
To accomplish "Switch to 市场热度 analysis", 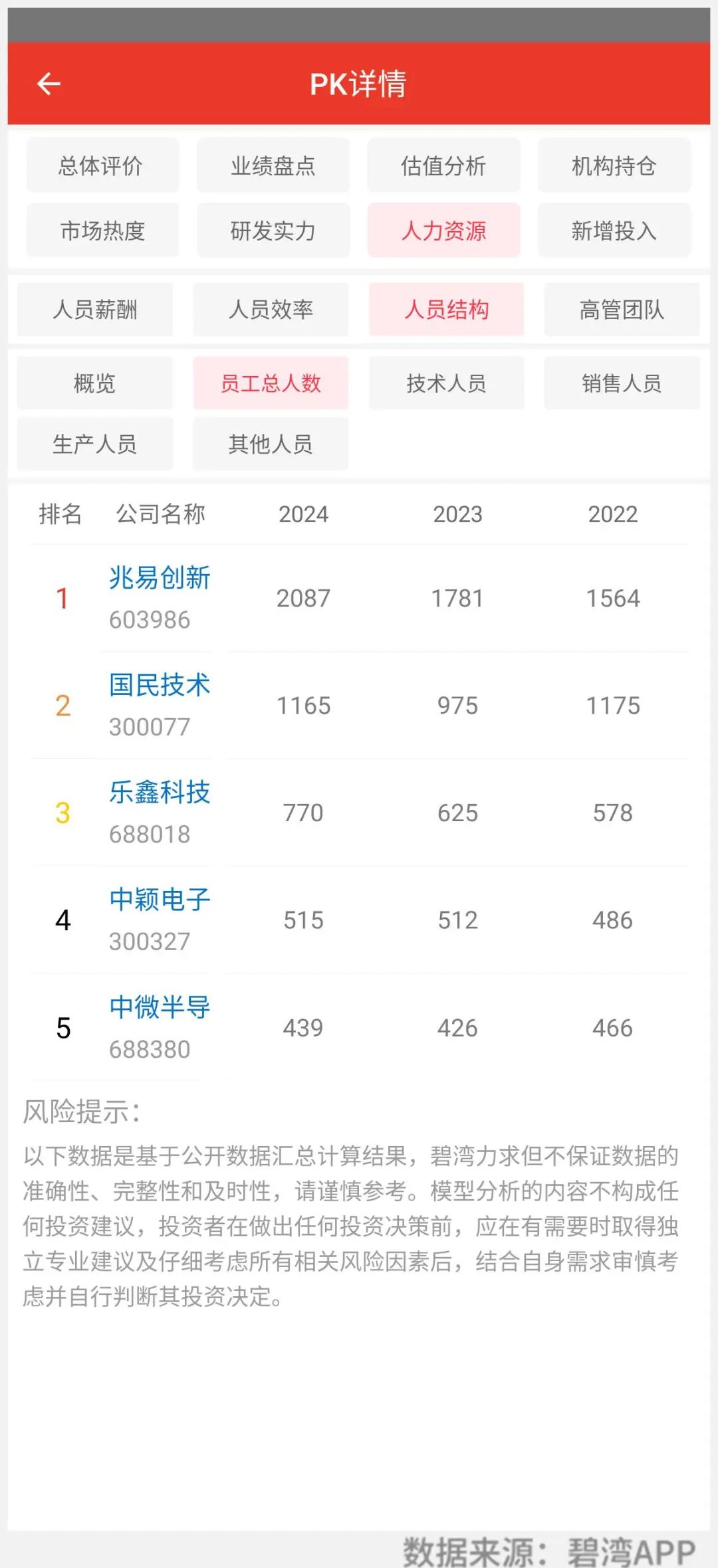I will pyautogui.click(x=102, y=231).
